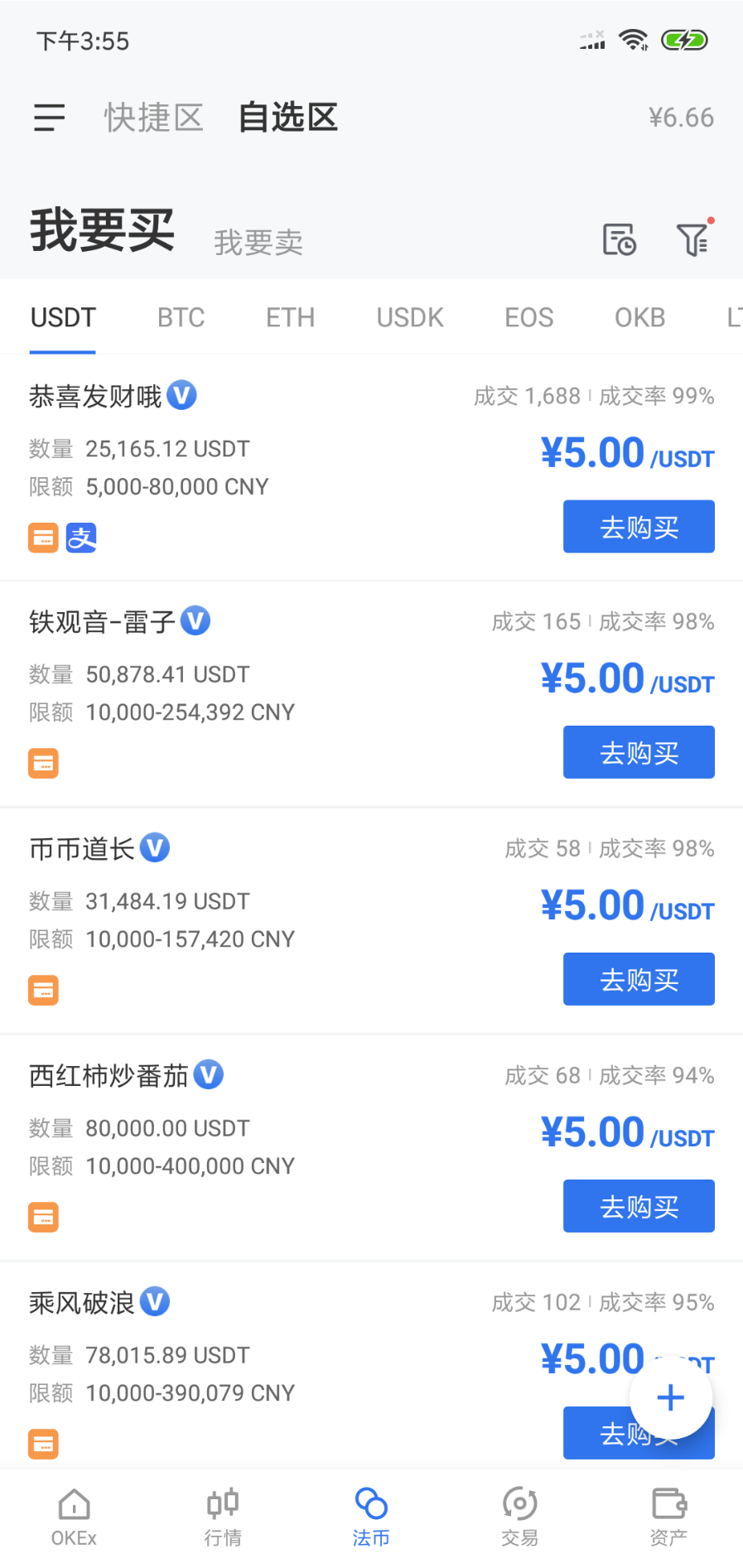Viewport: 743px width, 1568px height.
Task: Tap the verified badge beside 乘风破浪
Action: 154,1301
